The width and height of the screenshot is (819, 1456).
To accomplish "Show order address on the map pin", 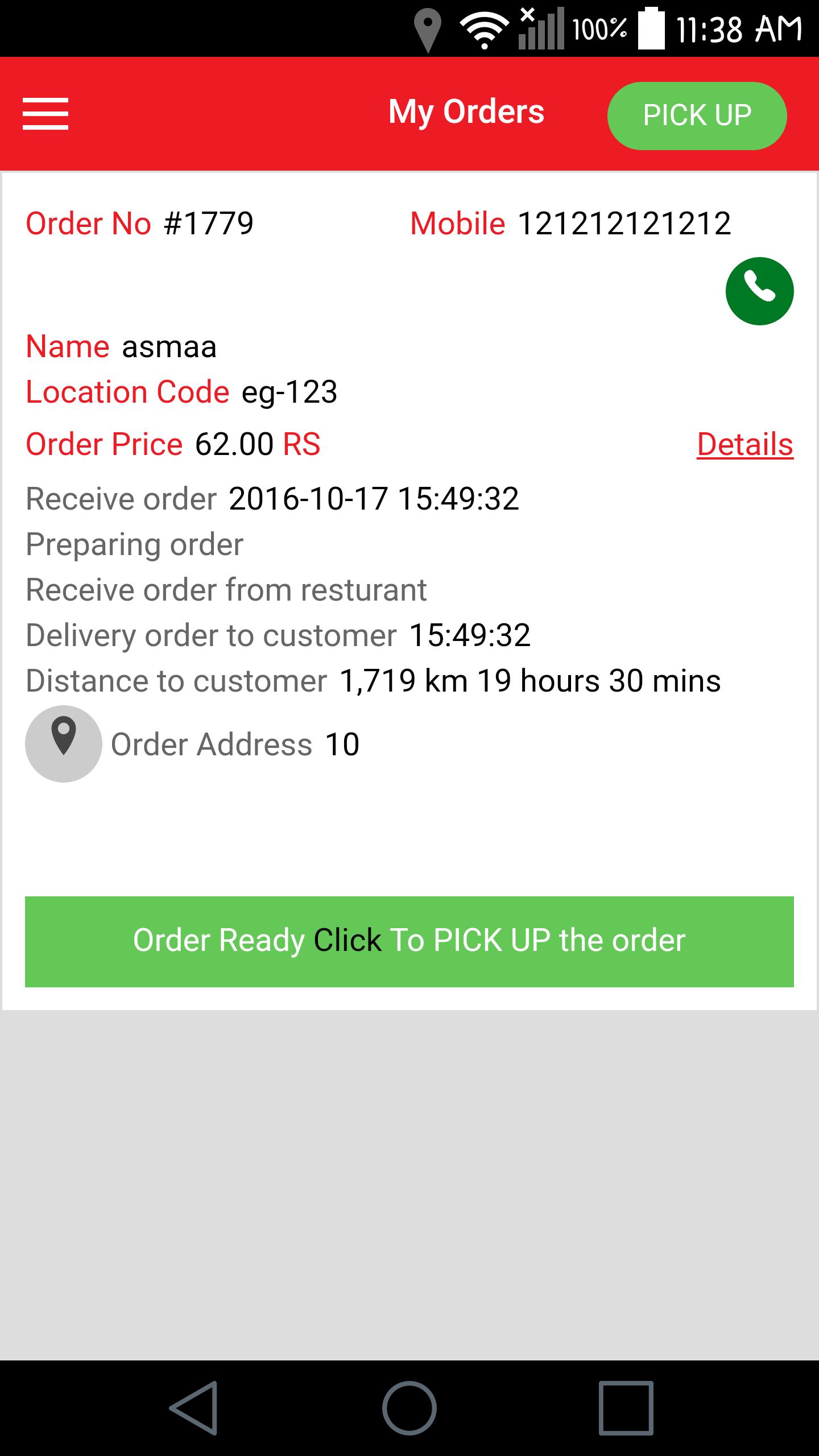I will 64,743.
